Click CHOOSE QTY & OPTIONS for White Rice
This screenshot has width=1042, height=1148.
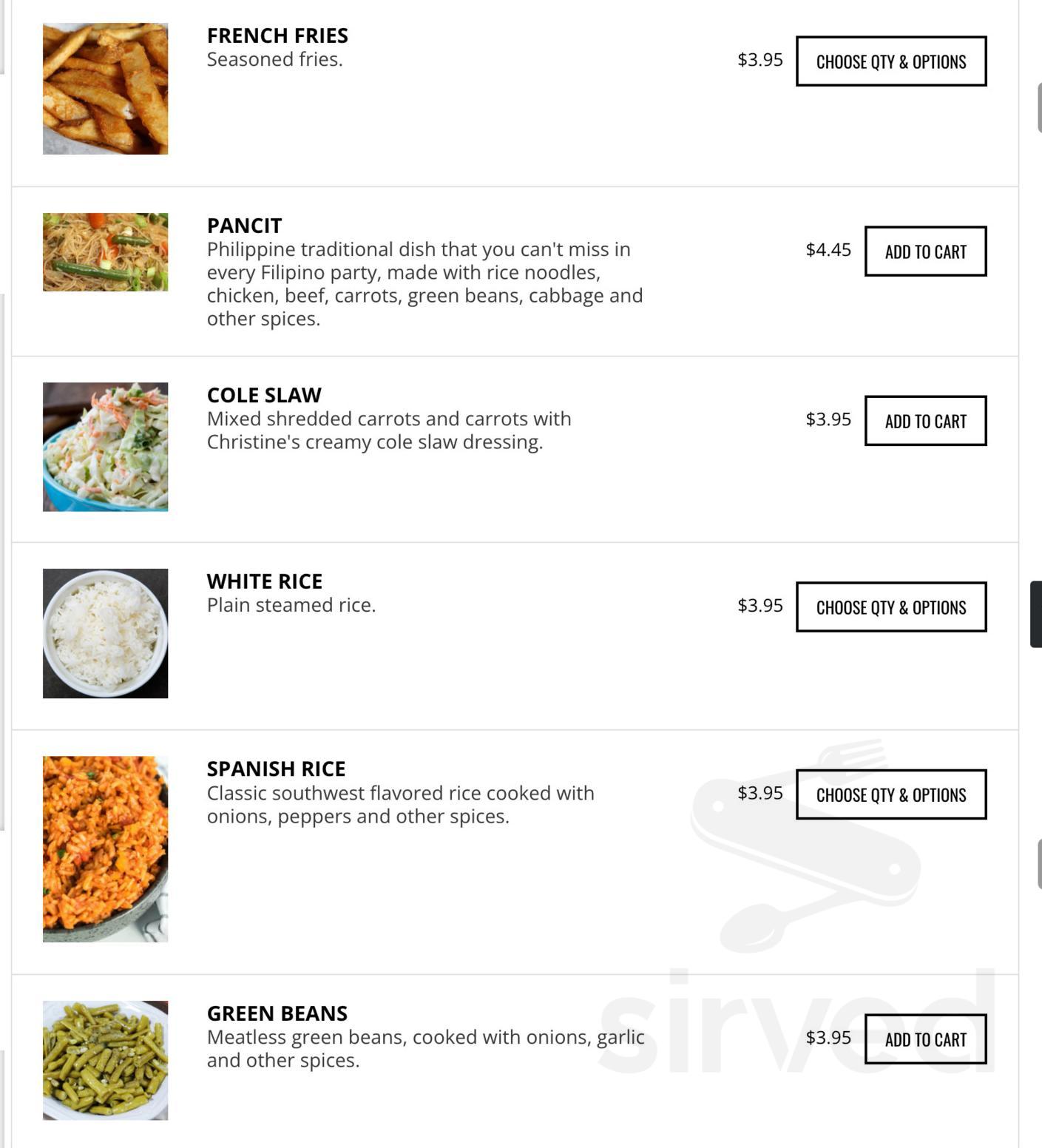point(890,607)
